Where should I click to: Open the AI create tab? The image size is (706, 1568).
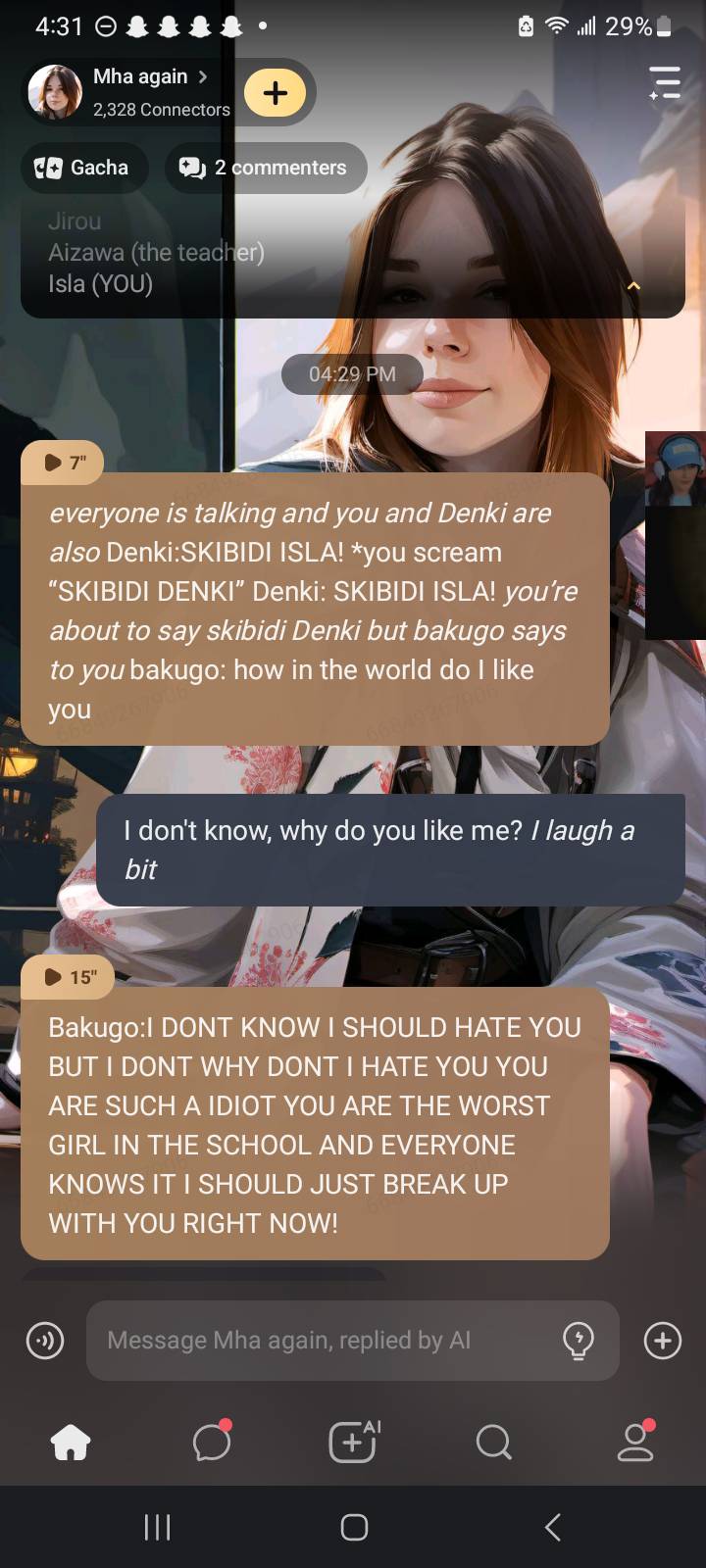[353, 1442]
